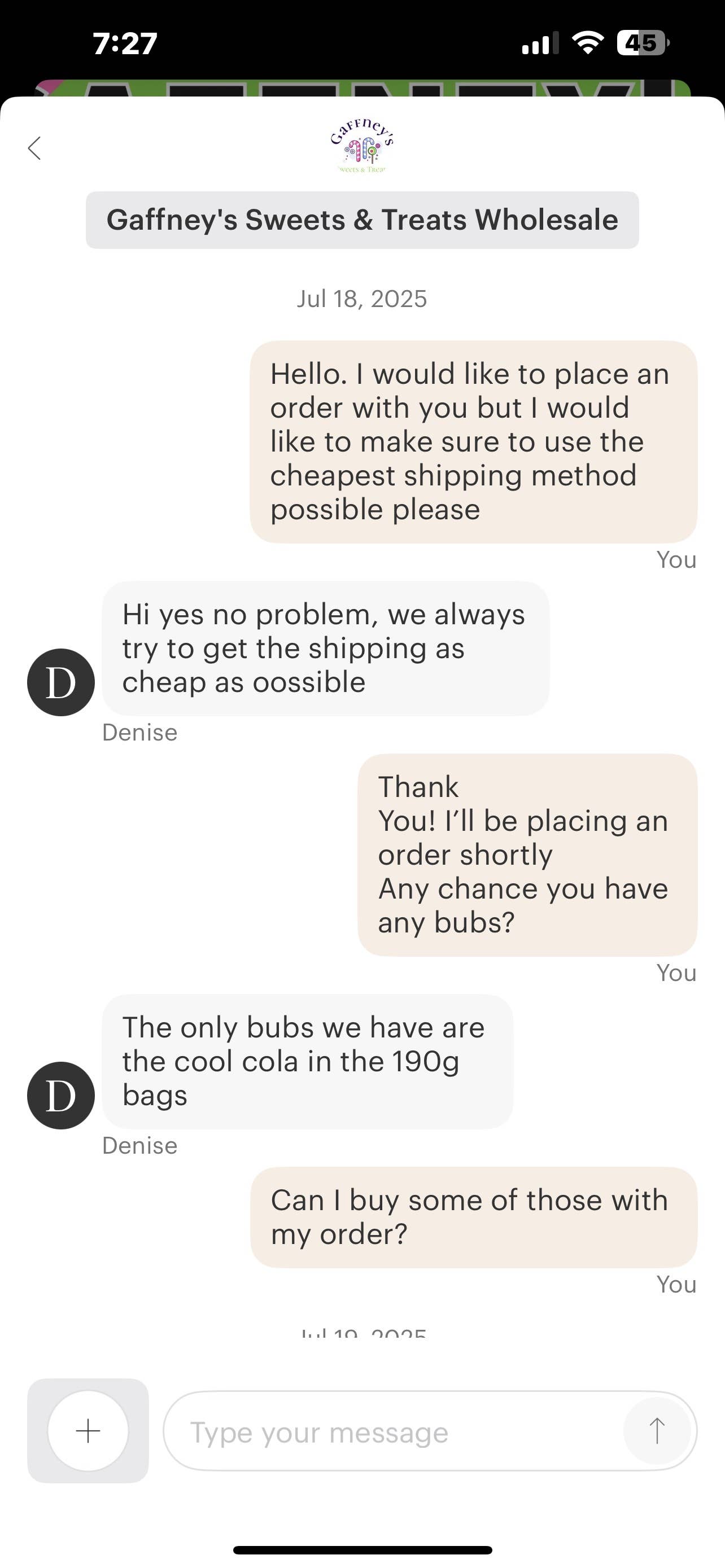Open Gaffney's Sweets & Treats Wholesale profile
This screenshot has height=1568, width=725.
point(362,220)
